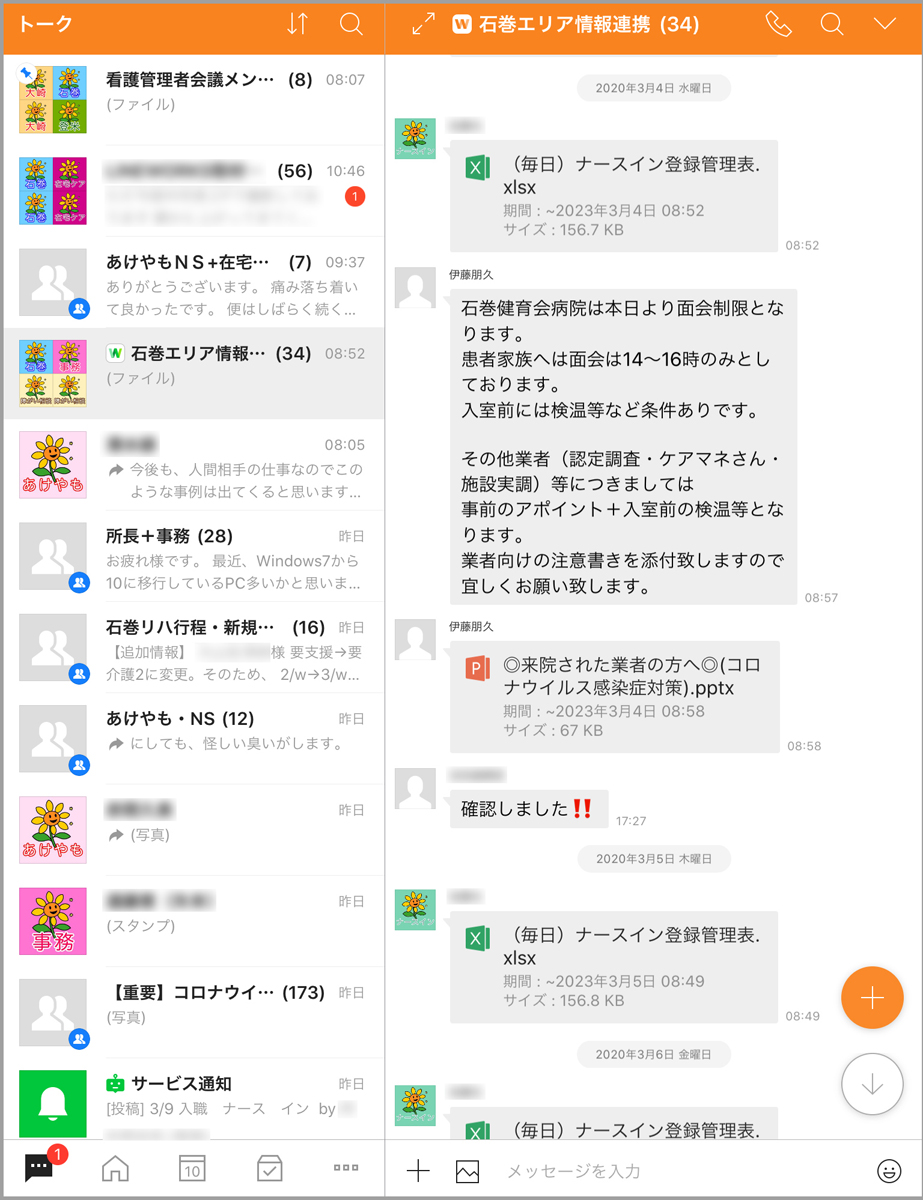Image resolution: width=923 pixels, height=1200 pixels.
Task: Open the chat room dropdown menu
Action: pyautogui.click(x=884, y=24)
